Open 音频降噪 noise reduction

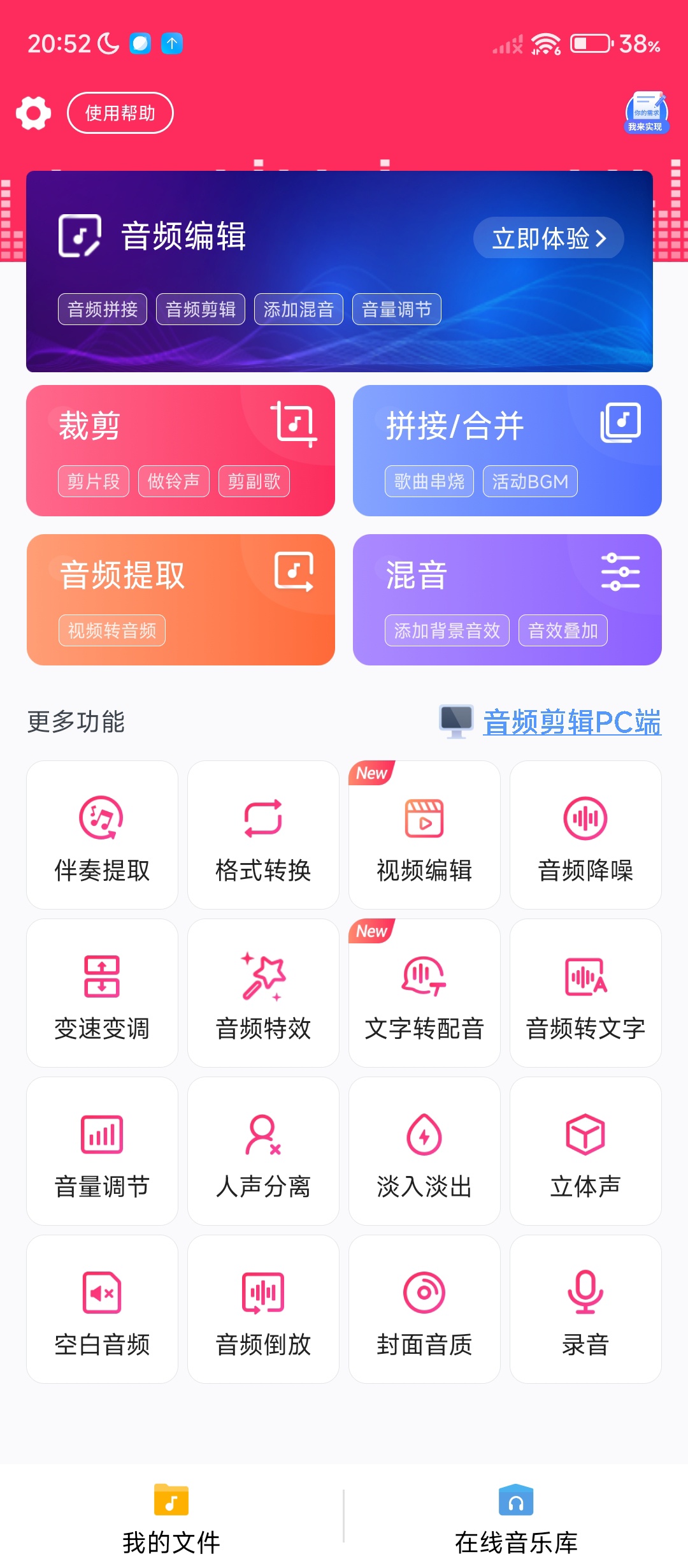point(585,835)
